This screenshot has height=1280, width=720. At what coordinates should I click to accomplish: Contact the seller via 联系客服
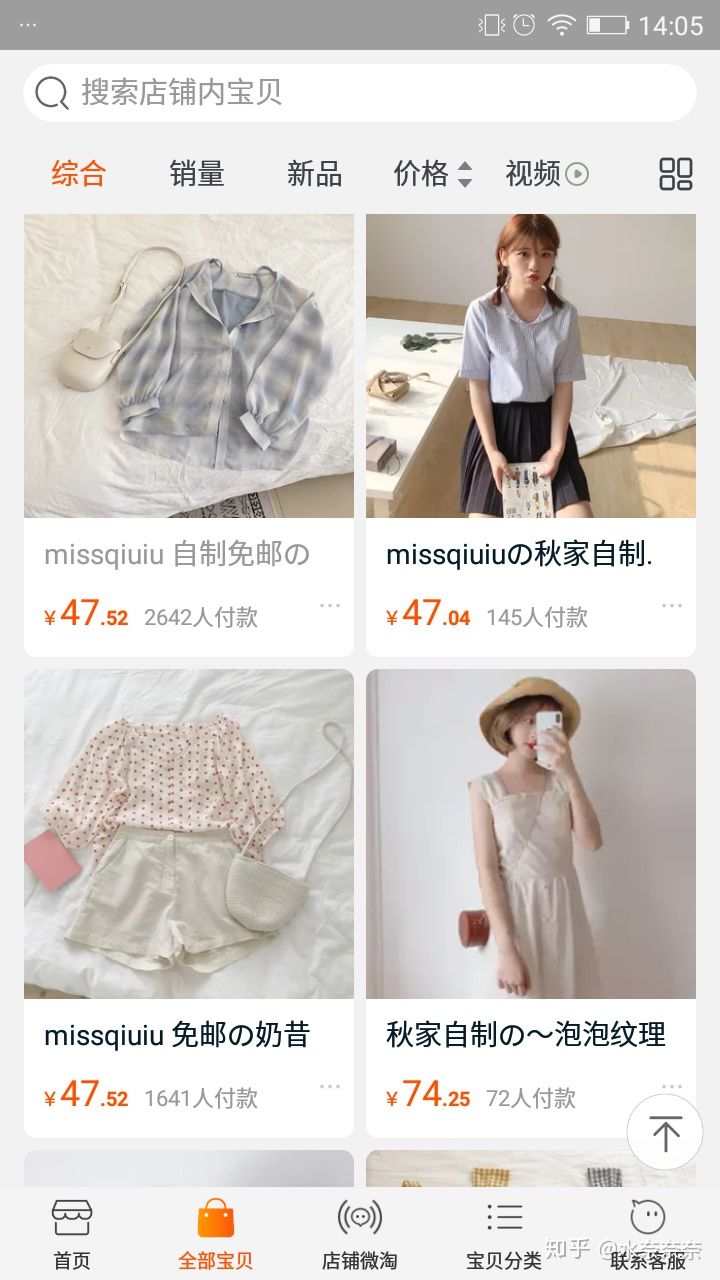pos(648,1234)
